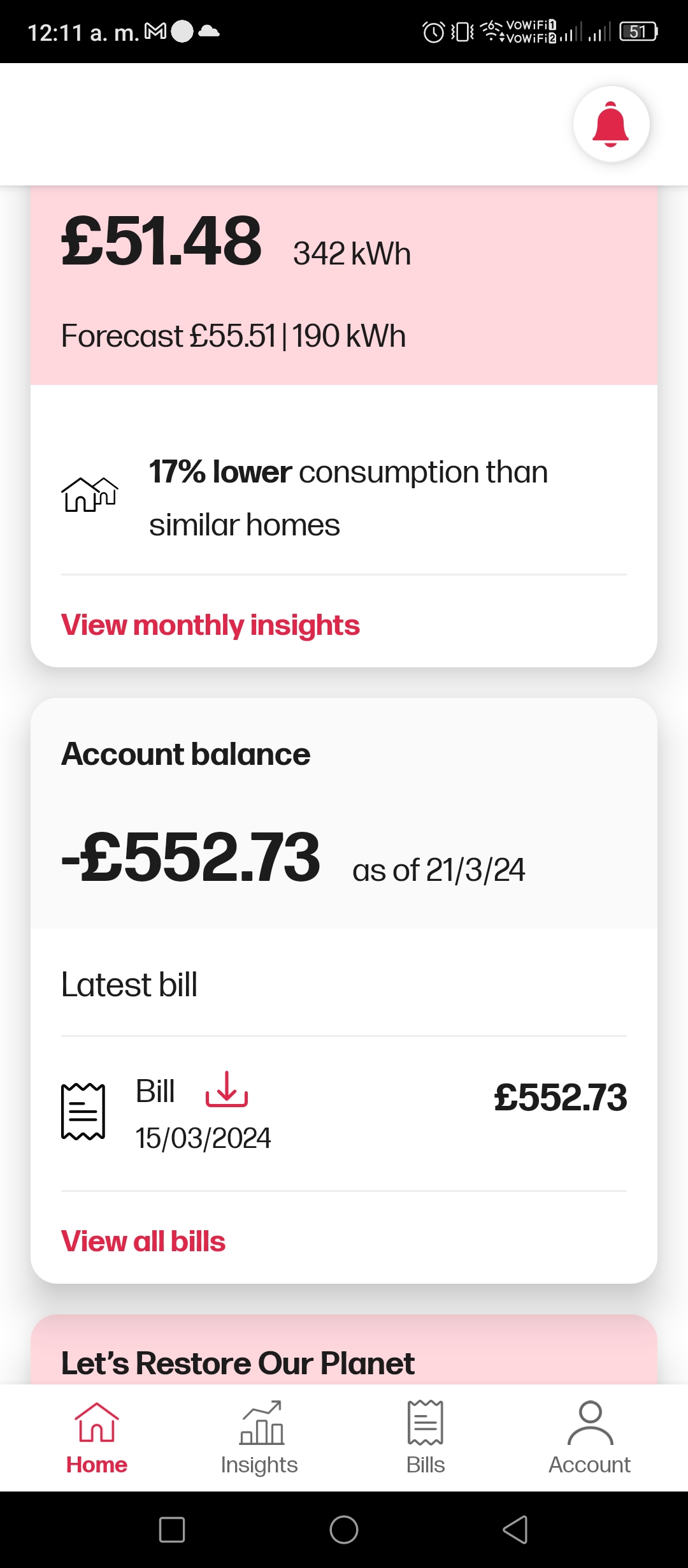Screen dimensions: 688x1568
Task: Download the bill dated 15/03/2024
Action: (x=227, y=1089)
